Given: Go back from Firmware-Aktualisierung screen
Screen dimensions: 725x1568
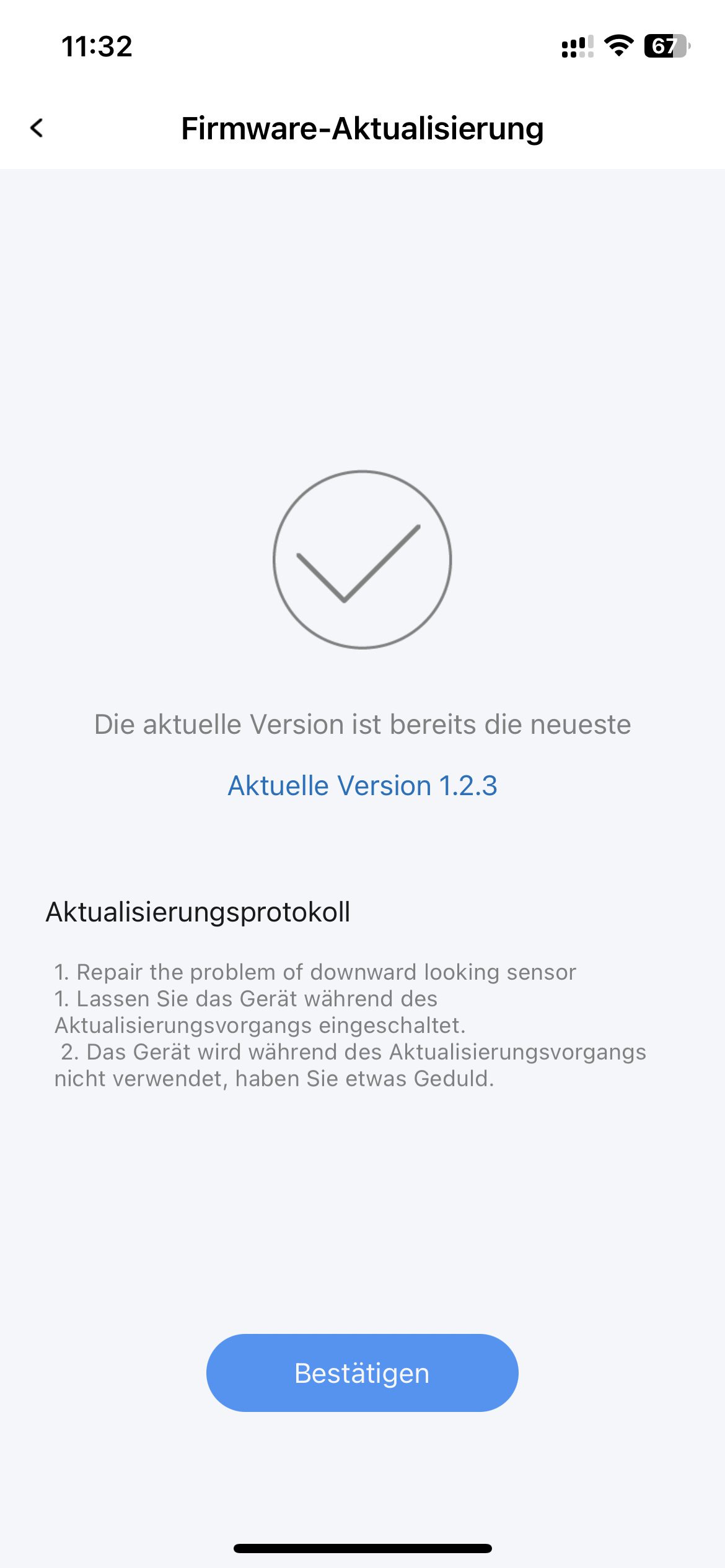Looking at the screenshot, I should pyautogui.click(x=37, y=128).
